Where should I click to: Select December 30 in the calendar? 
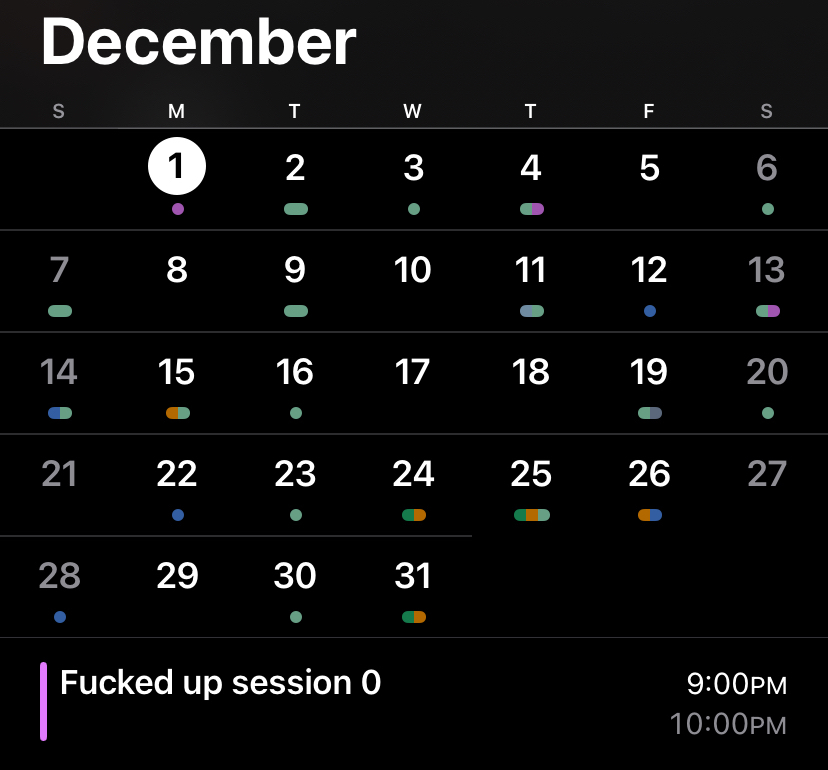(x=295, y=576)
